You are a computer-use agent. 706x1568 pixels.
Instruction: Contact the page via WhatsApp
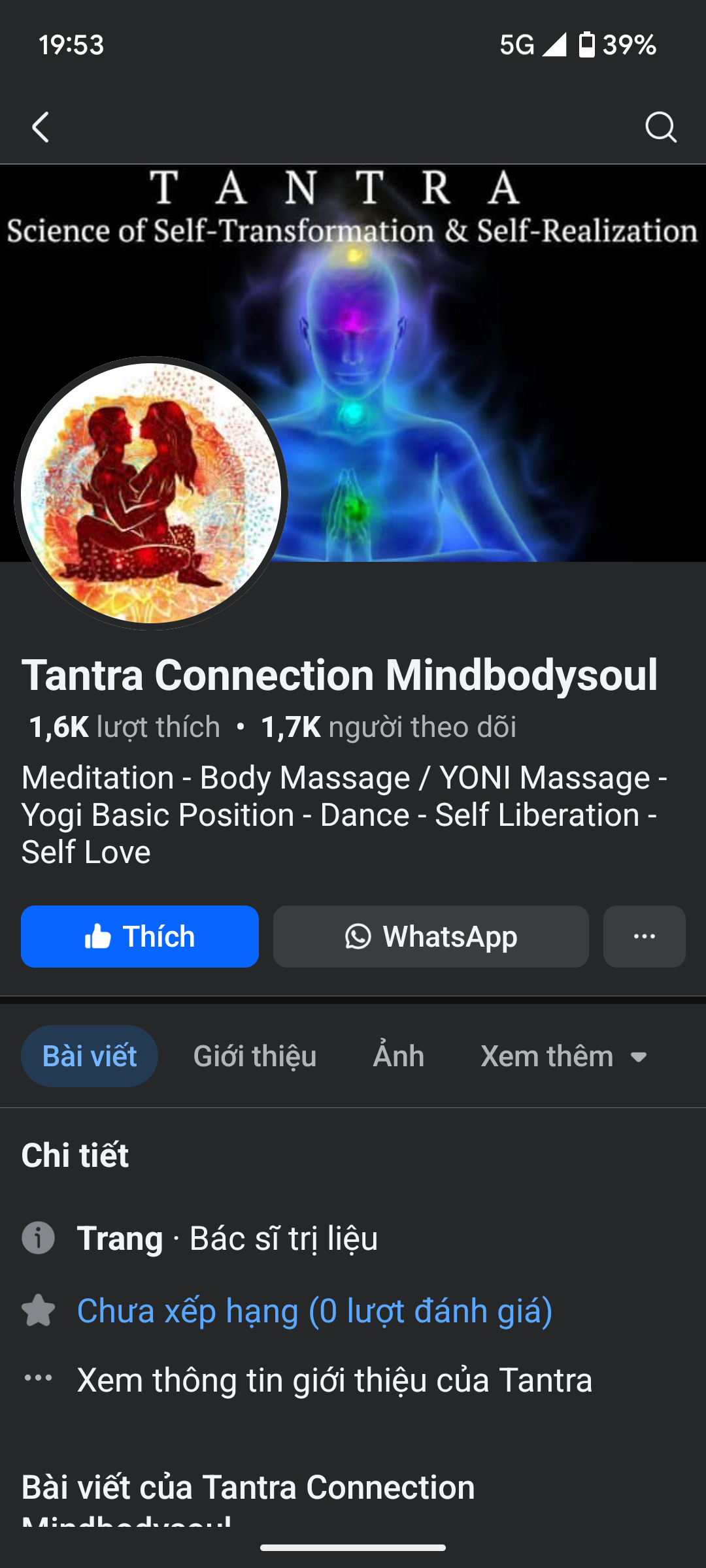point(431,936)
